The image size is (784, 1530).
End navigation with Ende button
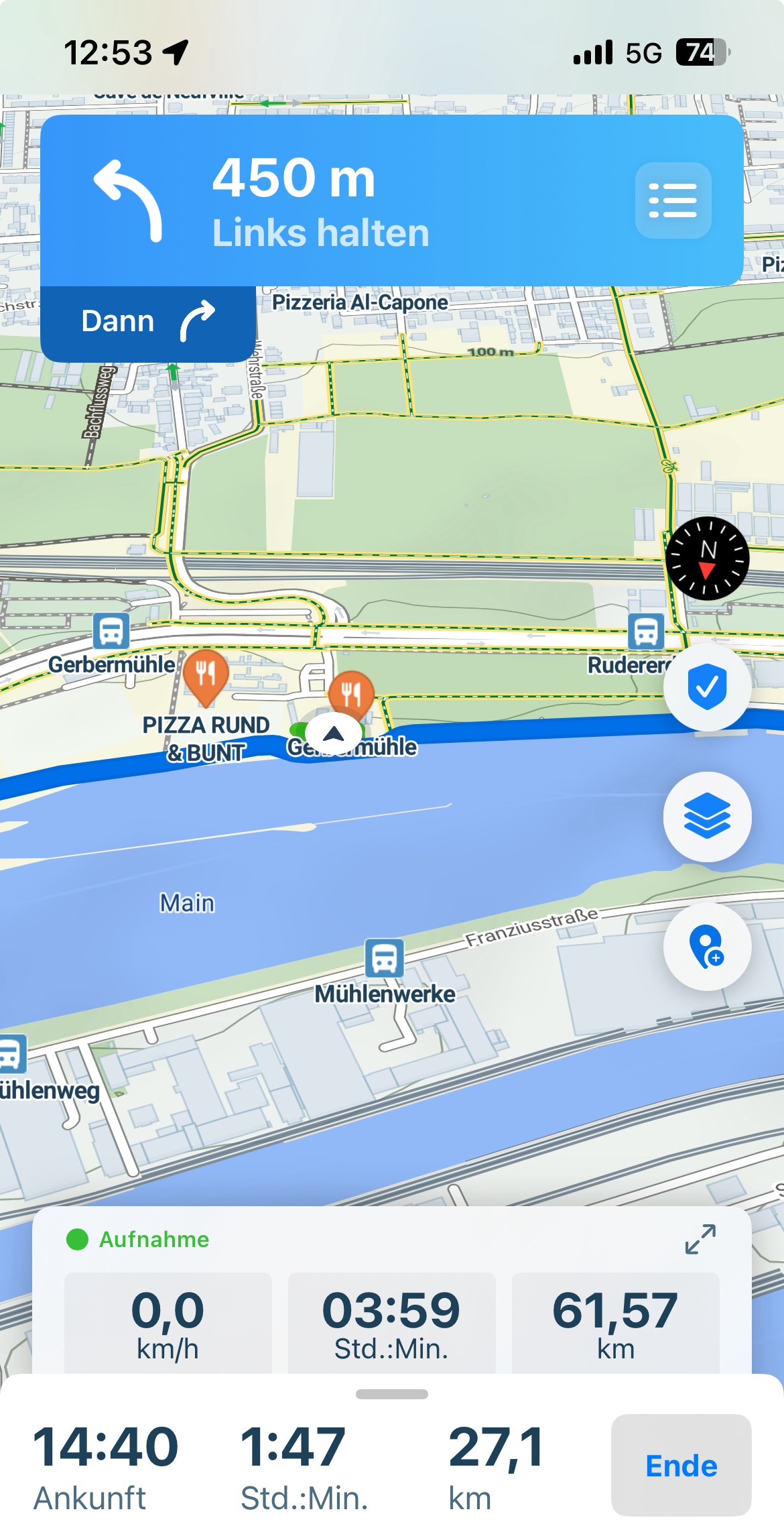point(681,1465)
